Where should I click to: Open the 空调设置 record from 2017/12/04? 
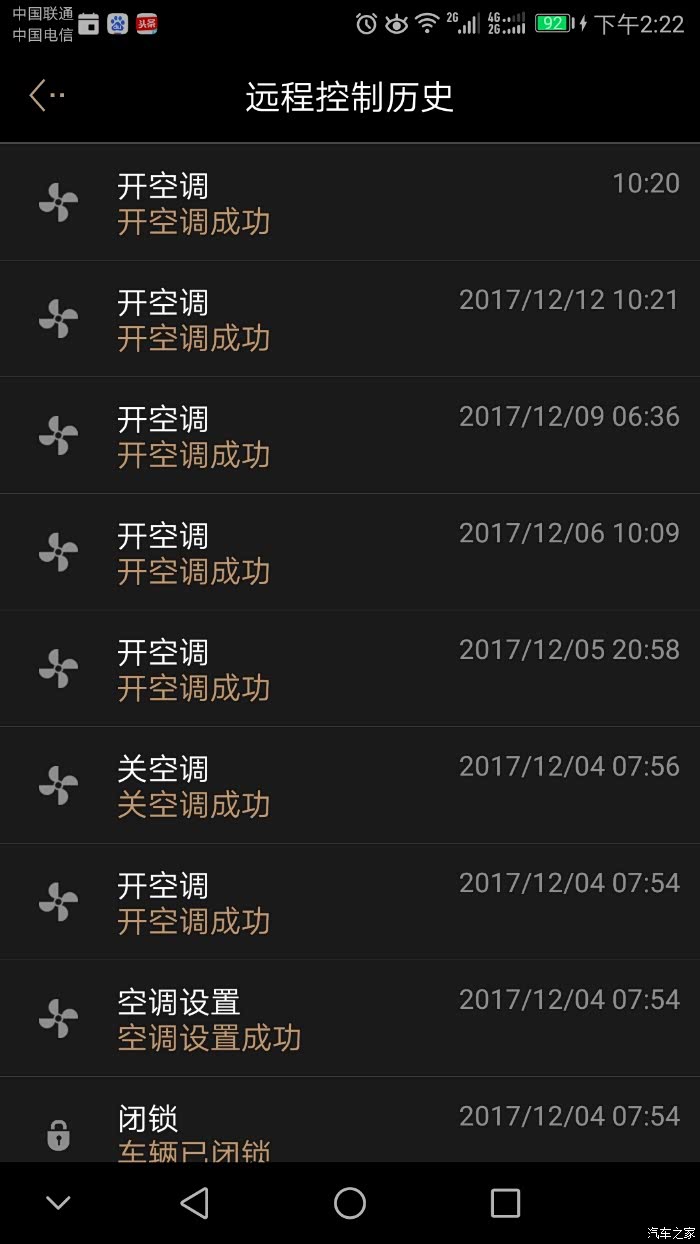350,1018
